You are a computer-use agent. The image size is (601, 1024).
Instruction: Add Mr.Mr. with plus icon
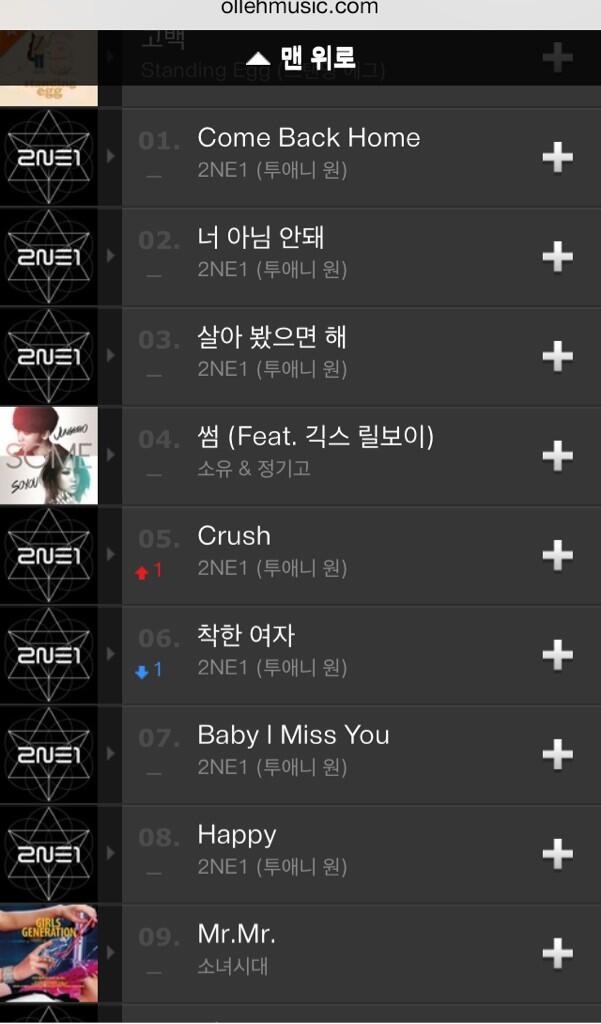(557, 954)
